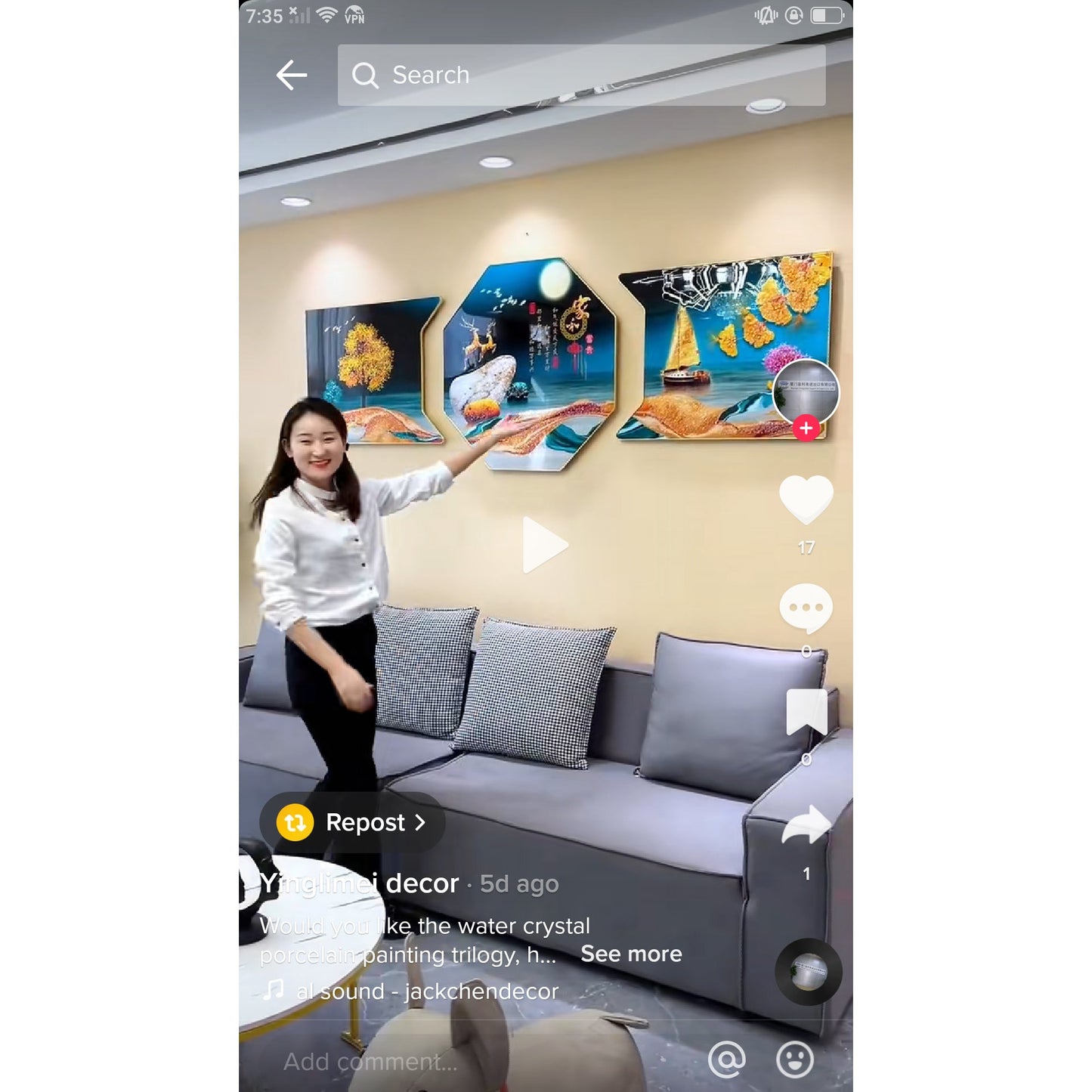This screenshot has width=1092, height=1092.
Task: Like this video with the heart
Action: (806, 500)
